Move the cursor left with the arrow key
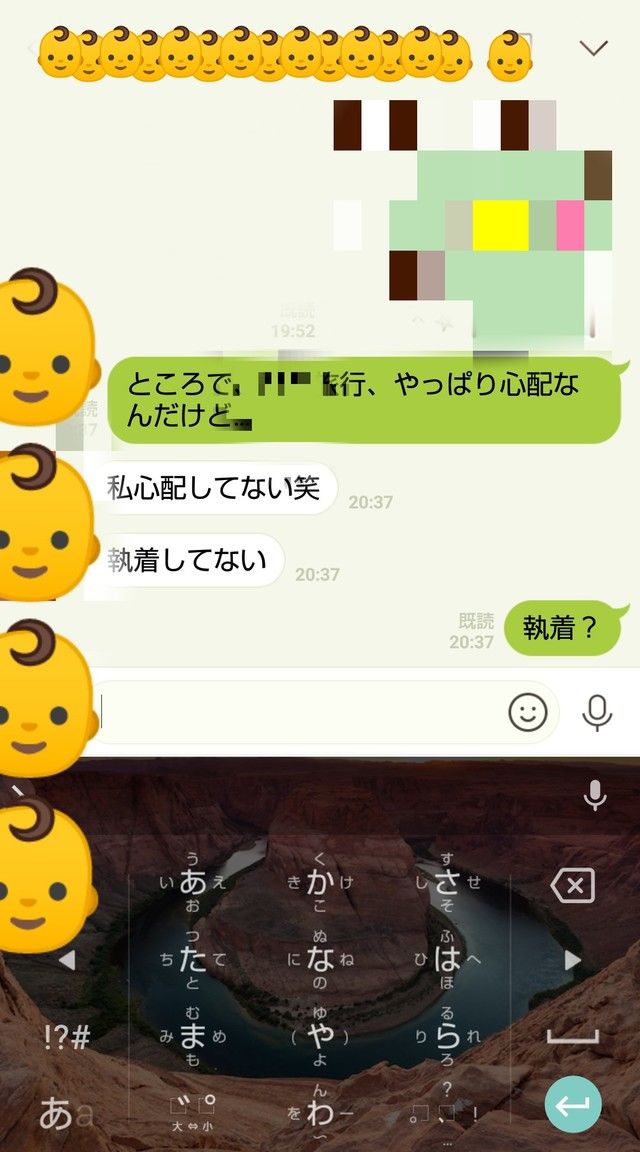Screen dimensions: 640x1152 [66, 961]
